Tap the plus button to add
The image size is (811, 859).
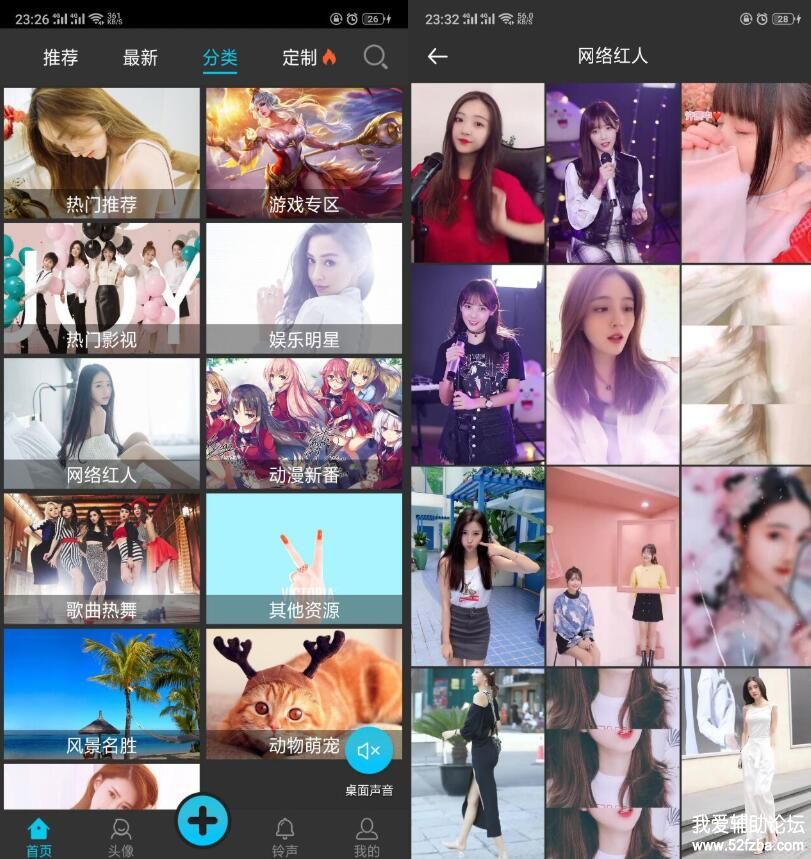(x=203, y=821)
